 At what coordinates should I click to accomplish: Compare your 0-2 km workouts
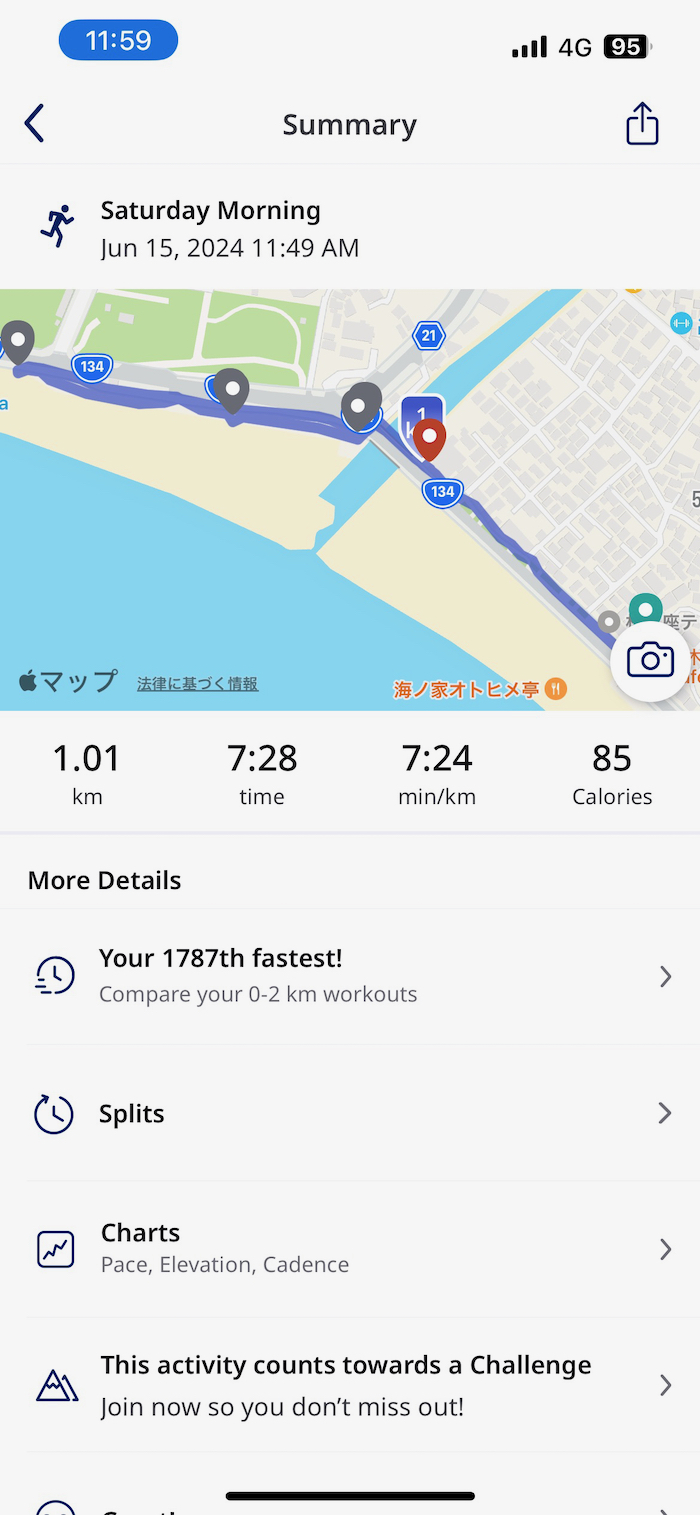click(350, 975)
